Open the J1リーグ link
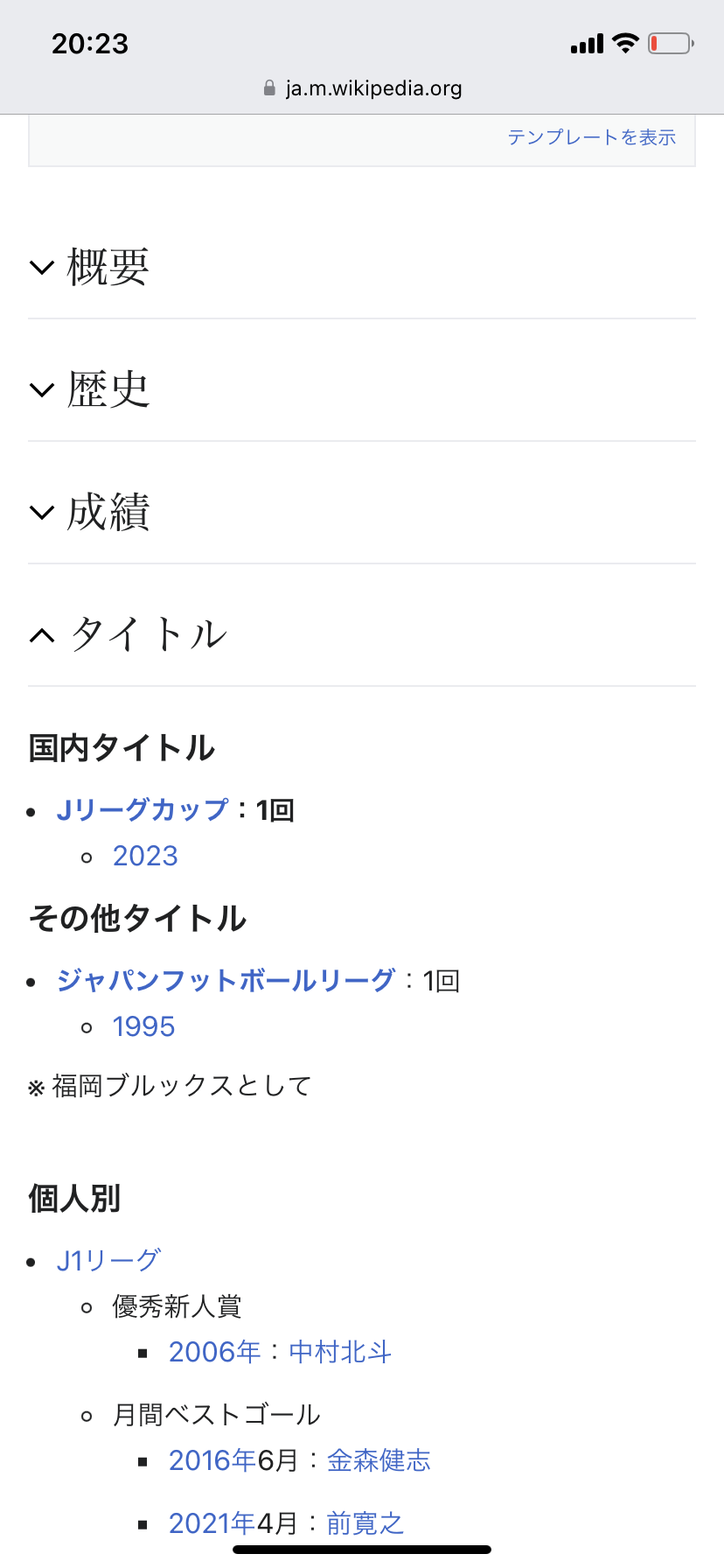 [108, 1260]
